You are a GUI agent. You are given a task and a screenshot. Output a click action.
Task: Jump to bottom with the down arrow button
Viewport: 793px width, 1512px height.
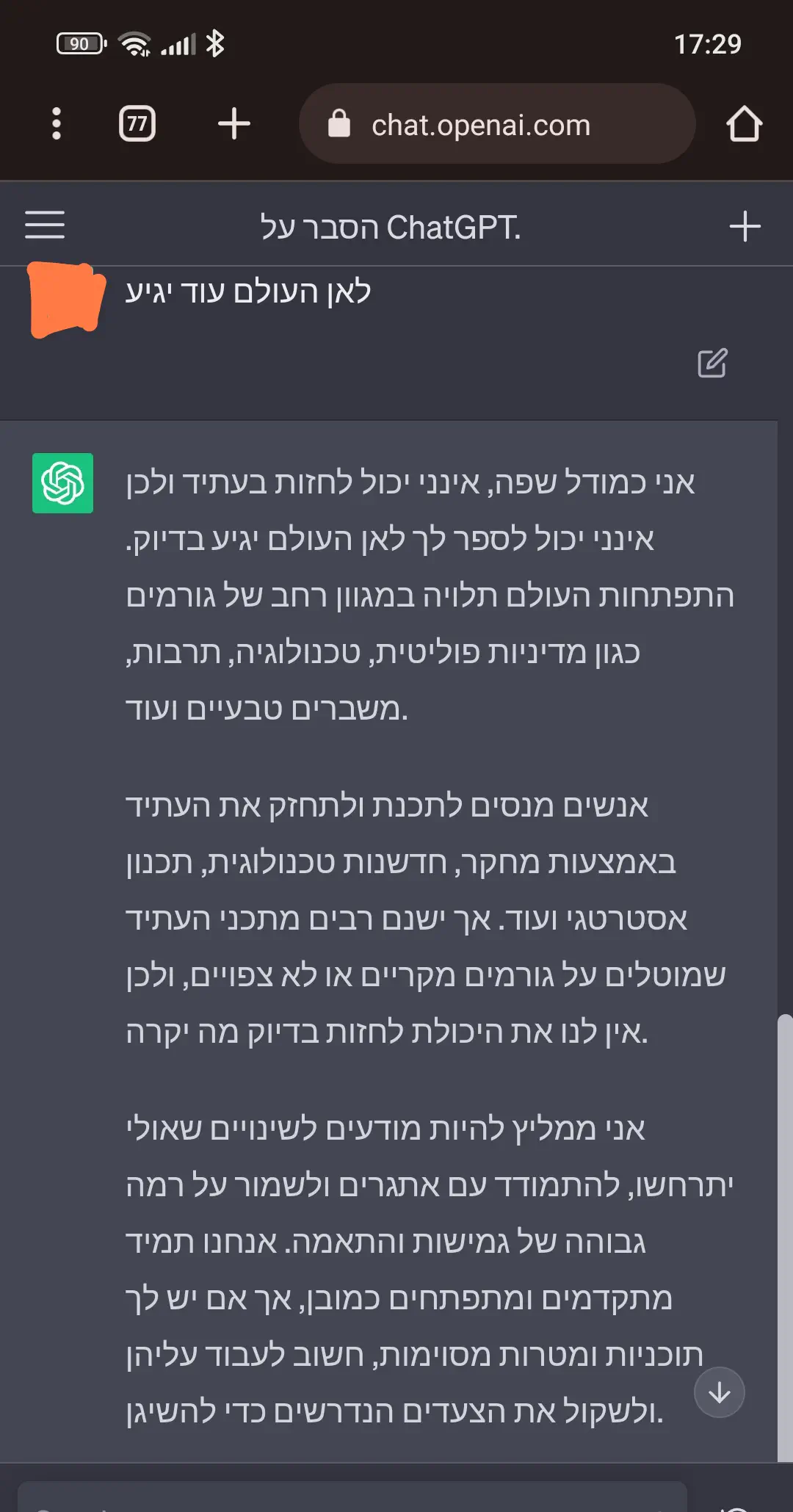(719, 1392)
